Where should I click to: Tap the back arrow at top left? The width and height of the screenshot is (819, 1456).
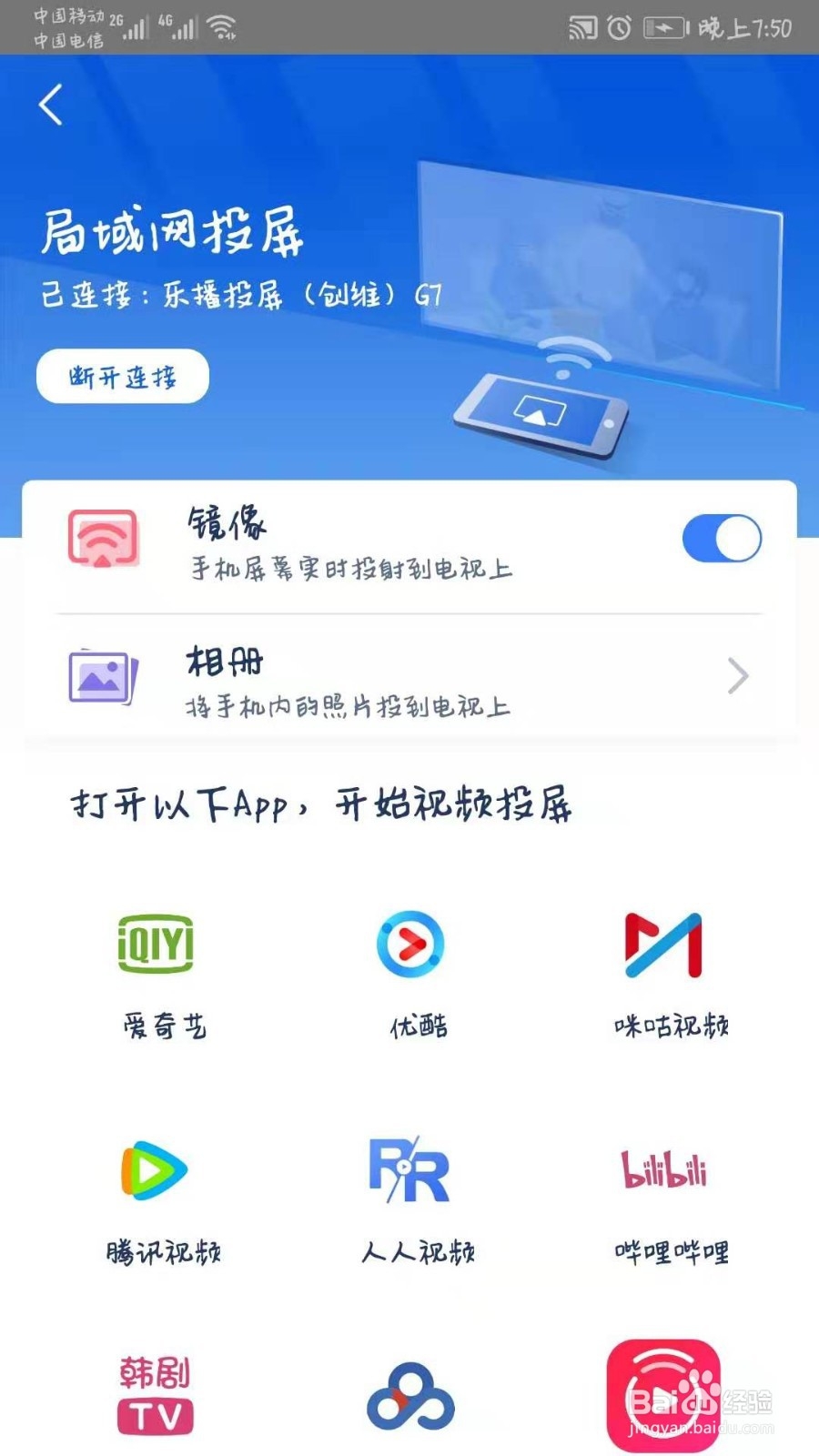[50, 103]
